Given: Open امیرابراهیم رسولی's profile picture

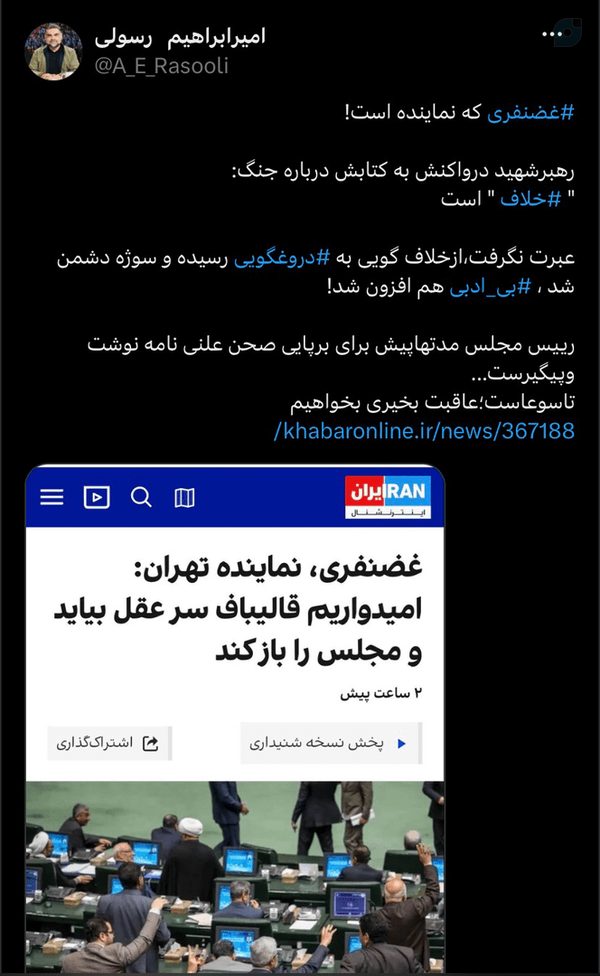Looking at the screenshot, I should 54,51.
